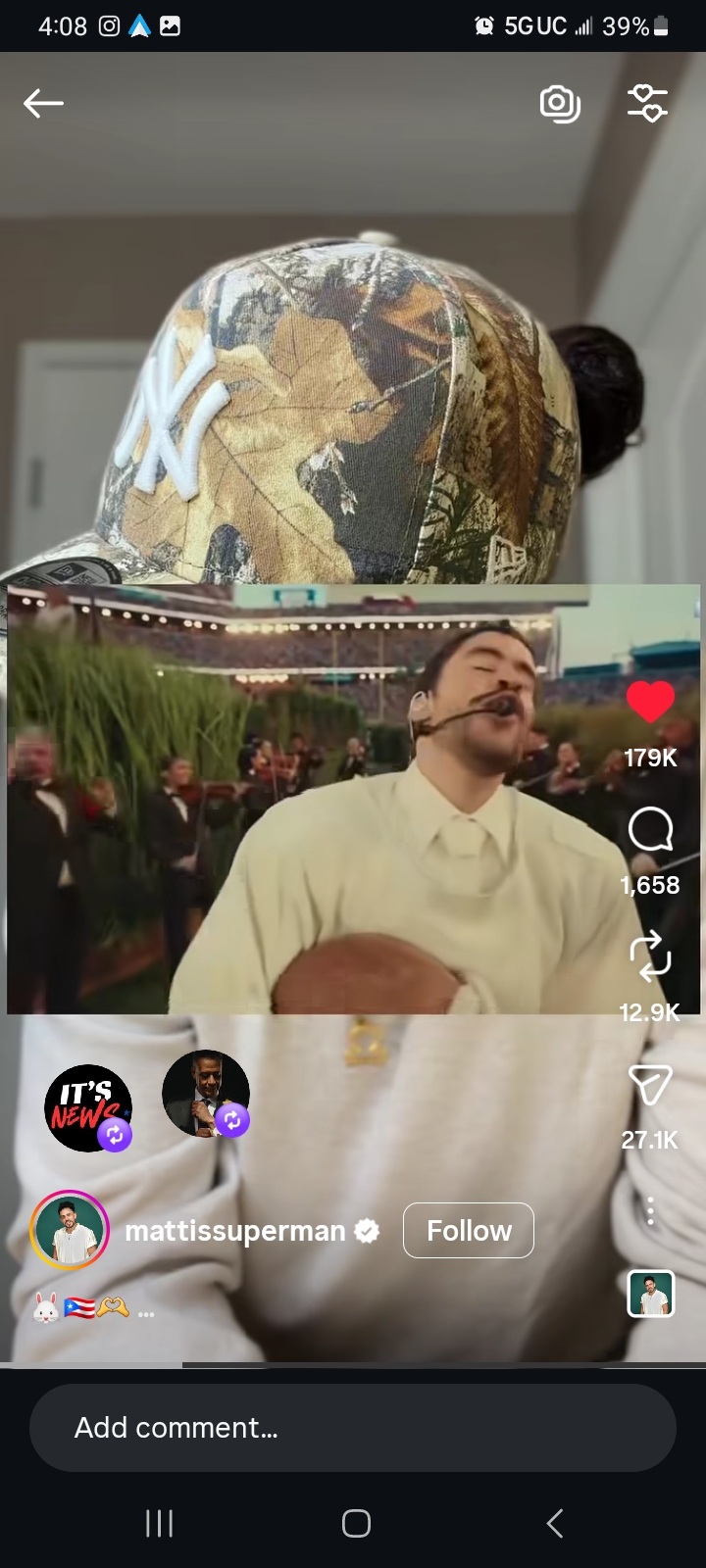Share the reel with the paper plane icon
This screenshot has height=1568, width=706.
650,1085
